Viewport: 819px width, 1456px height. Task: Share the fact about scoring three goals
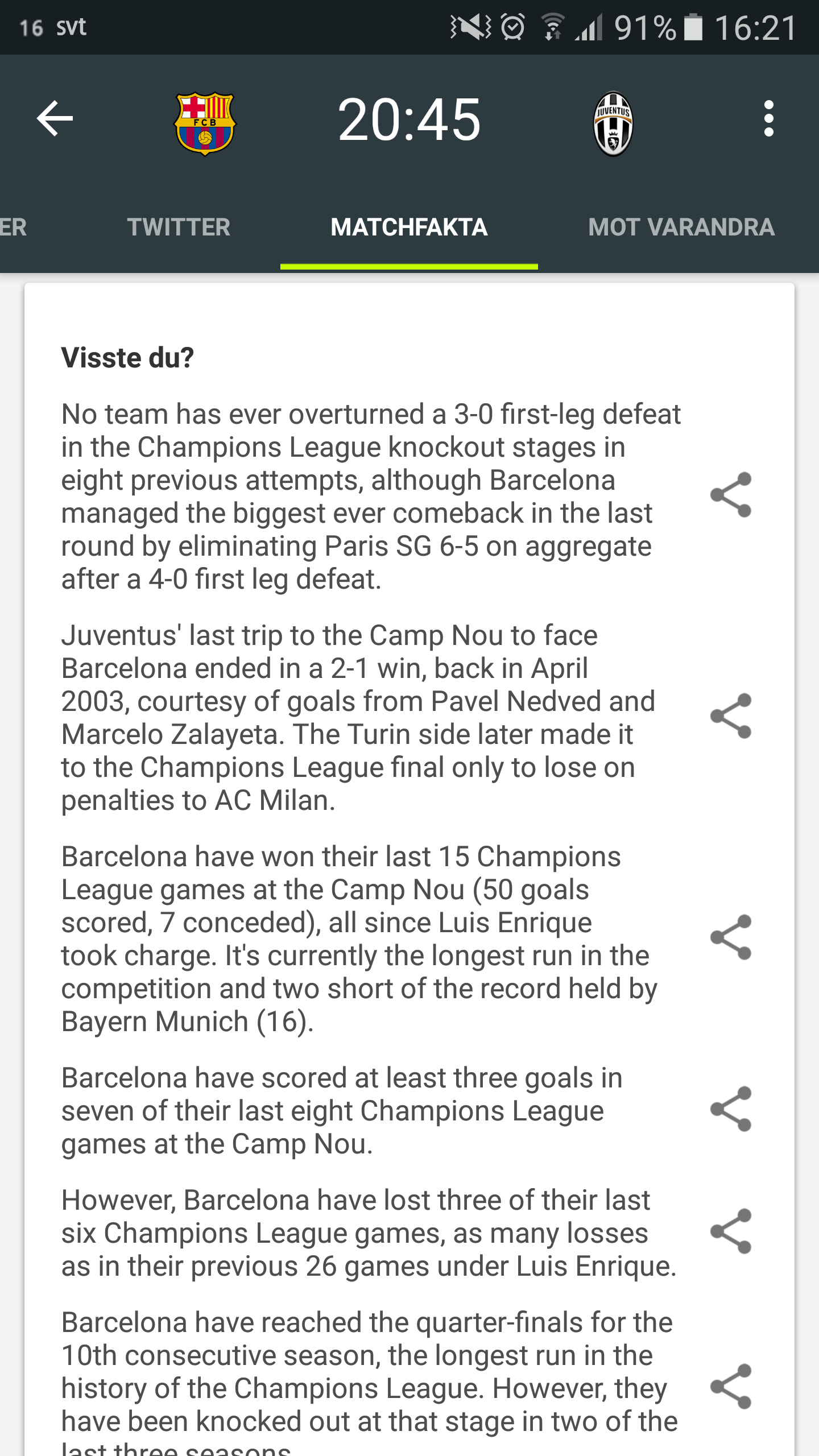pyautogui.click(x=731, y=1109)
